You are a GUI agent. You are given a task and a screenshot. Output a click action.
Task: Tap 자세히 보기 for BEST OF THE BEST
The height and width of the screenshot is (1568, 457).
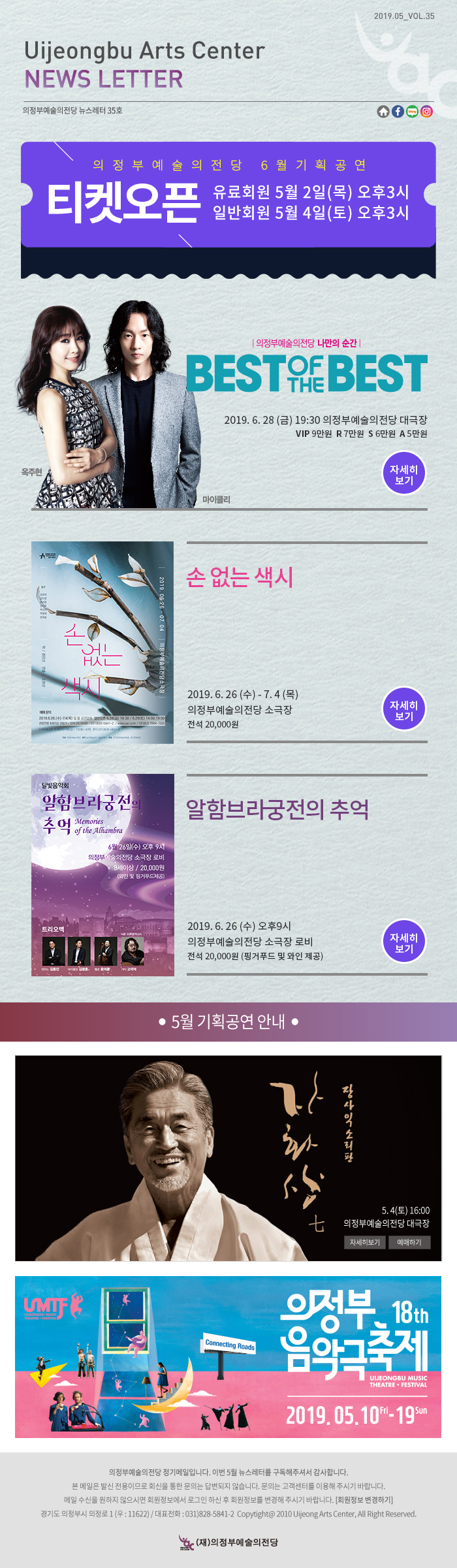click(403, 475)
